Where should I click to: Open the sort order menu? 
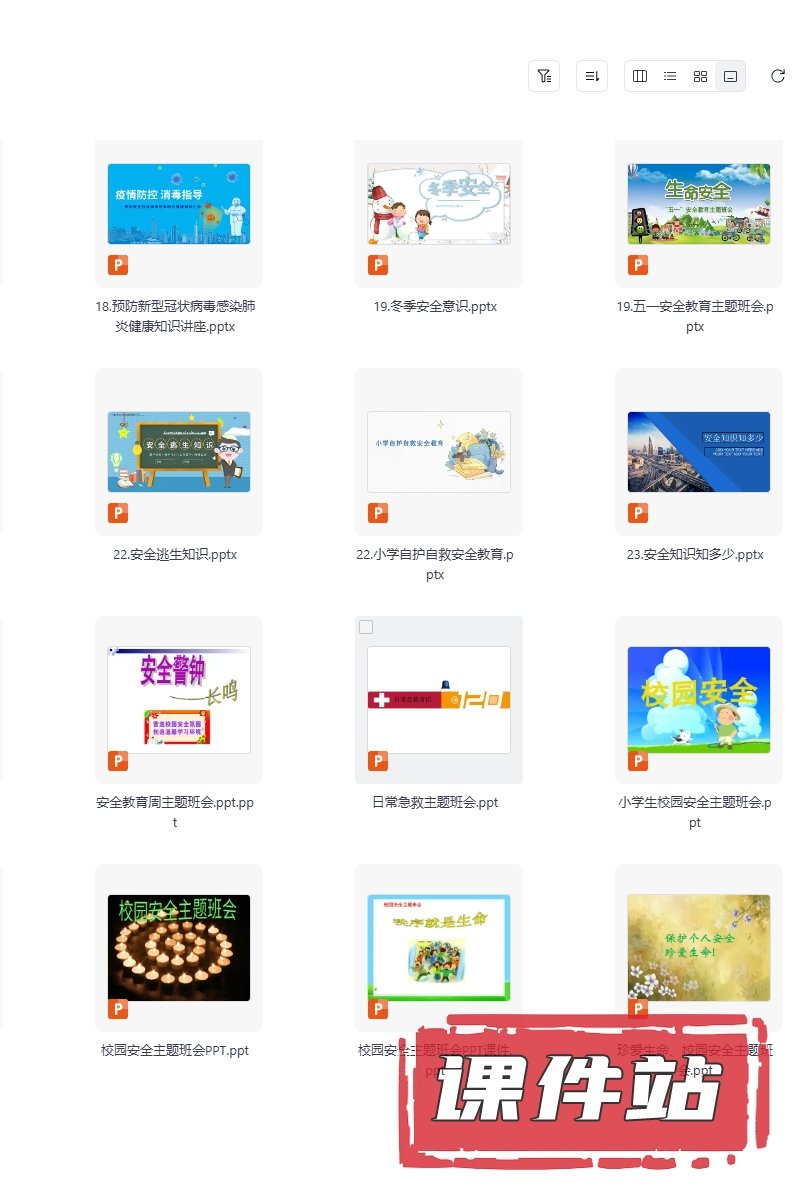point(592,76)
